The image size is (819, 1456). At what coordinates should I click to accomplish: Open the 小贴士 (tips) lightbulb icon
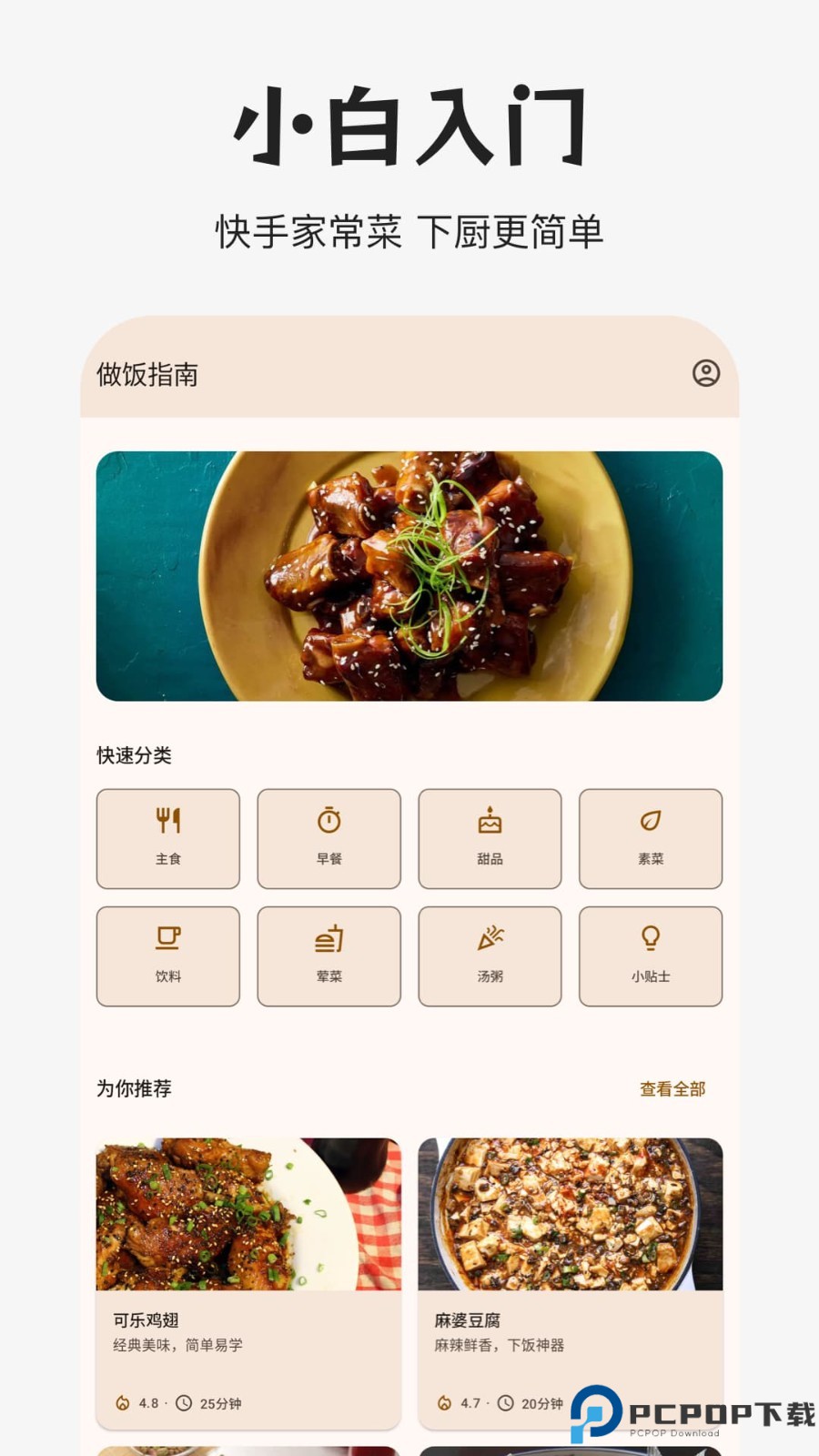coord(651,937)
